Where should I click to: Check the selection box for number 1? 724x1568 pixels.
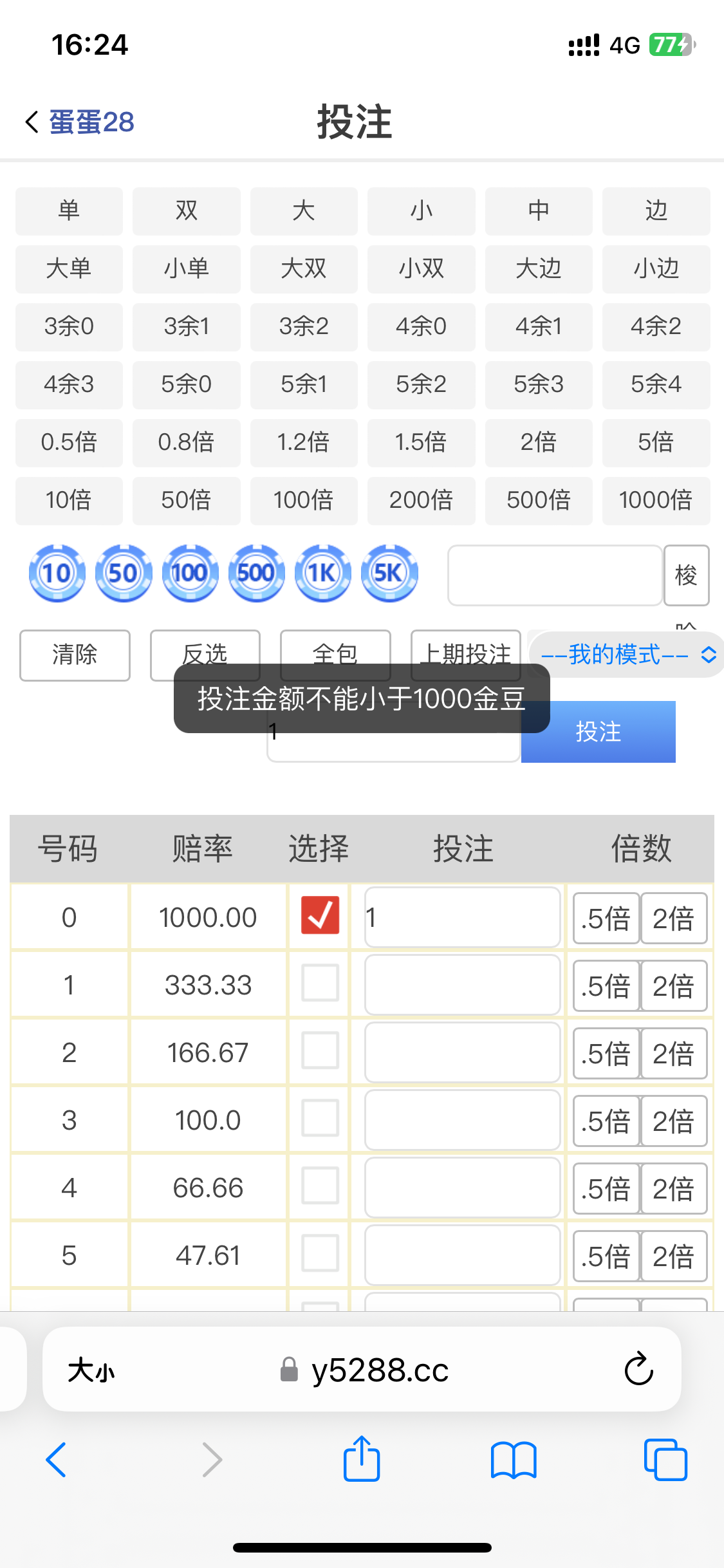coord(319,984)
